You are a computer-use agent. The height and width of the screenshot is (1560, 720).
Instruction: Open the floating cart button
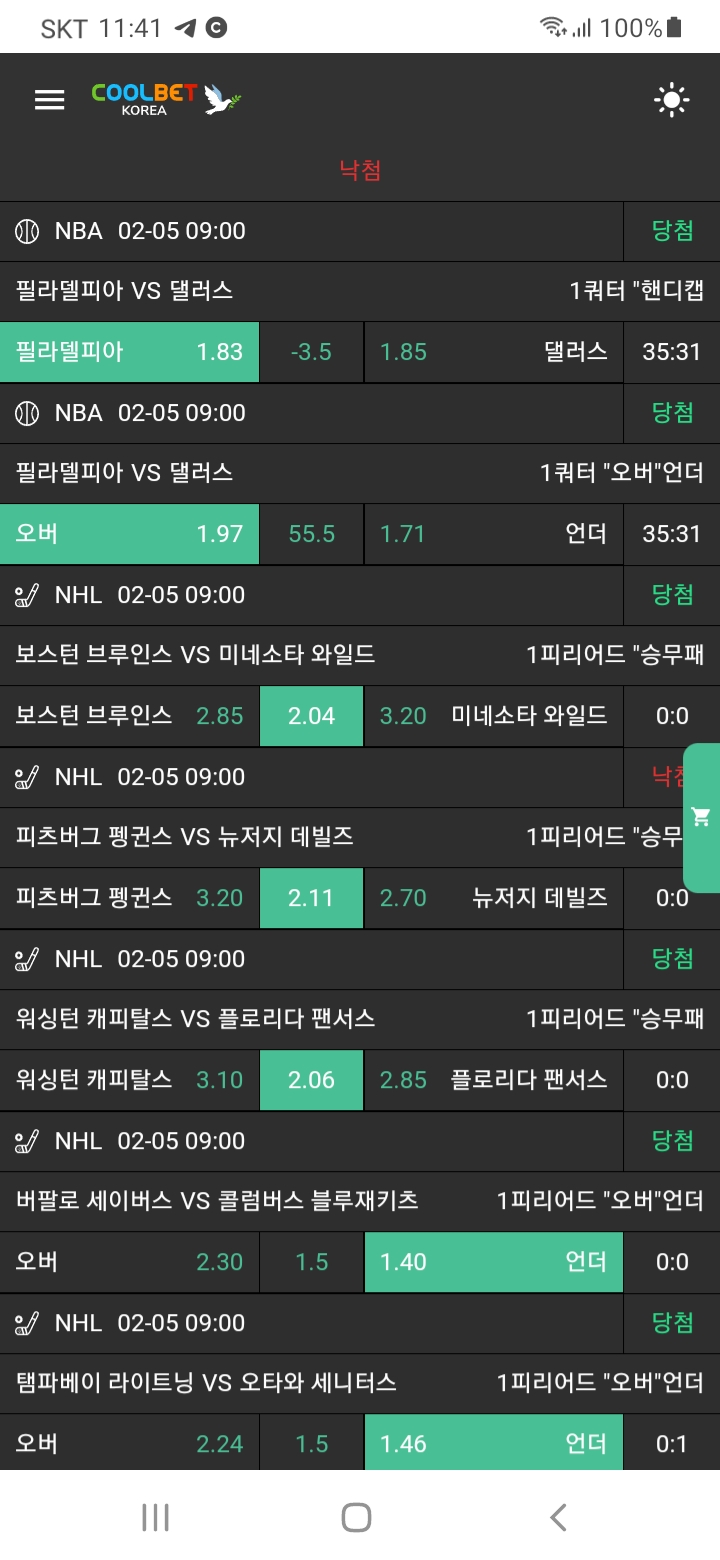click(x=701, y=818)
